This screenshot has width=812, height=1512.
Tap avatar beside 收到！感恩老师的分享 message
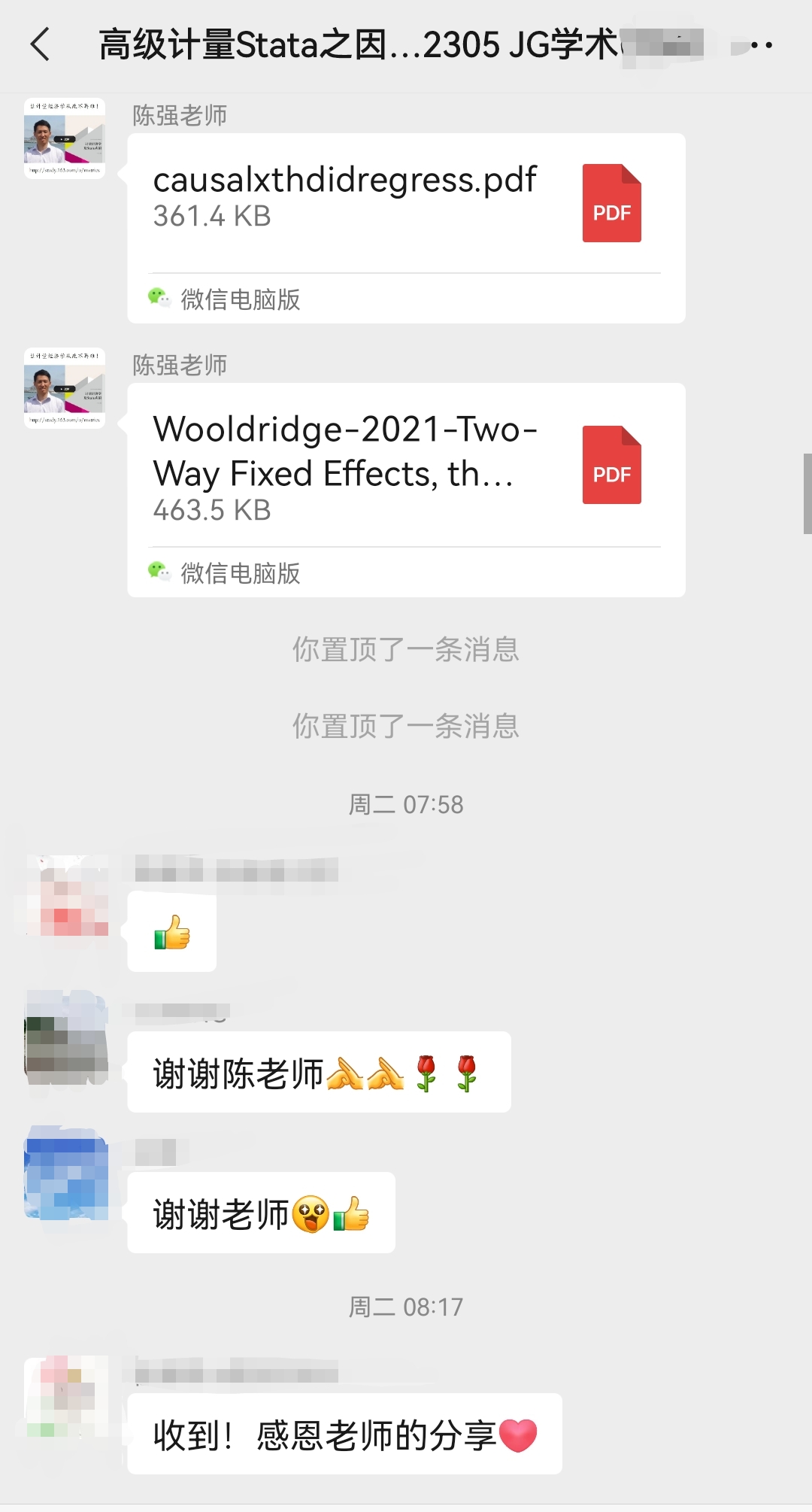pyautogui.click(x=66, y=1396)
